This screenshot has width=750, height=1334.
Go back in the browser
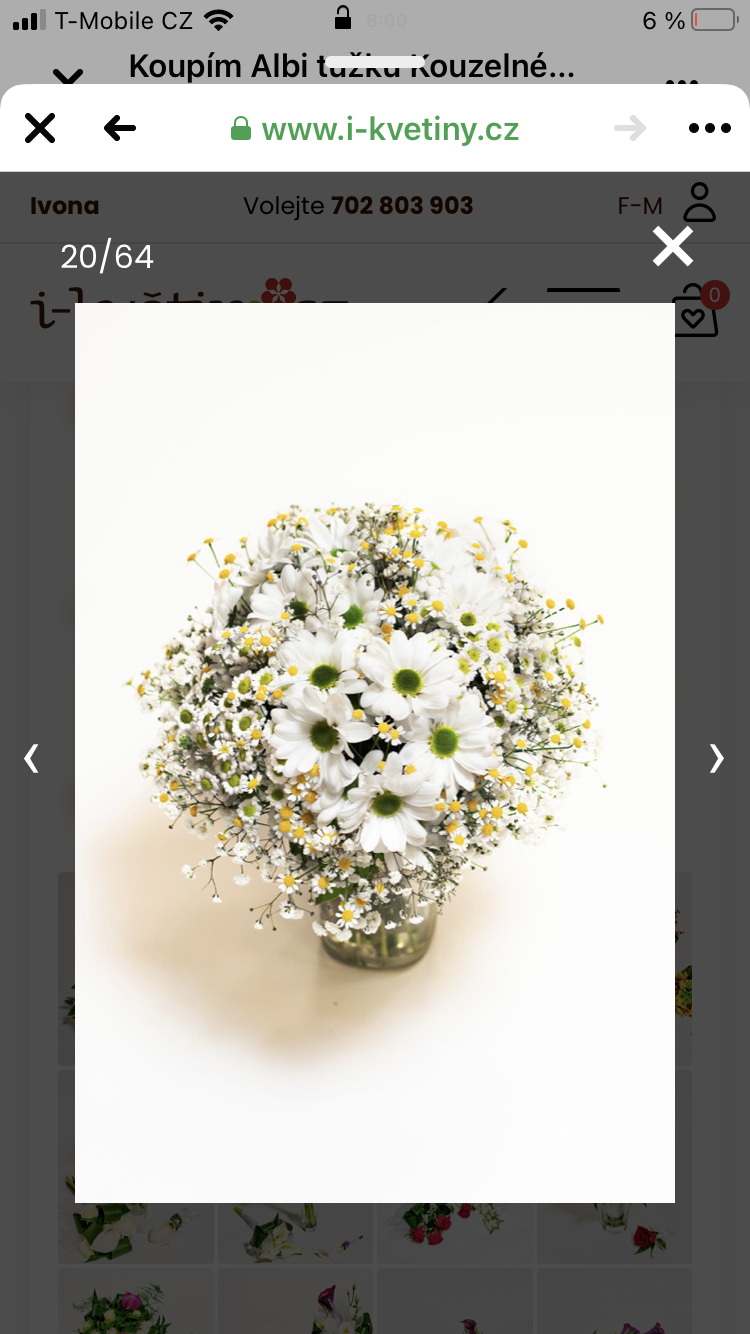120,128
